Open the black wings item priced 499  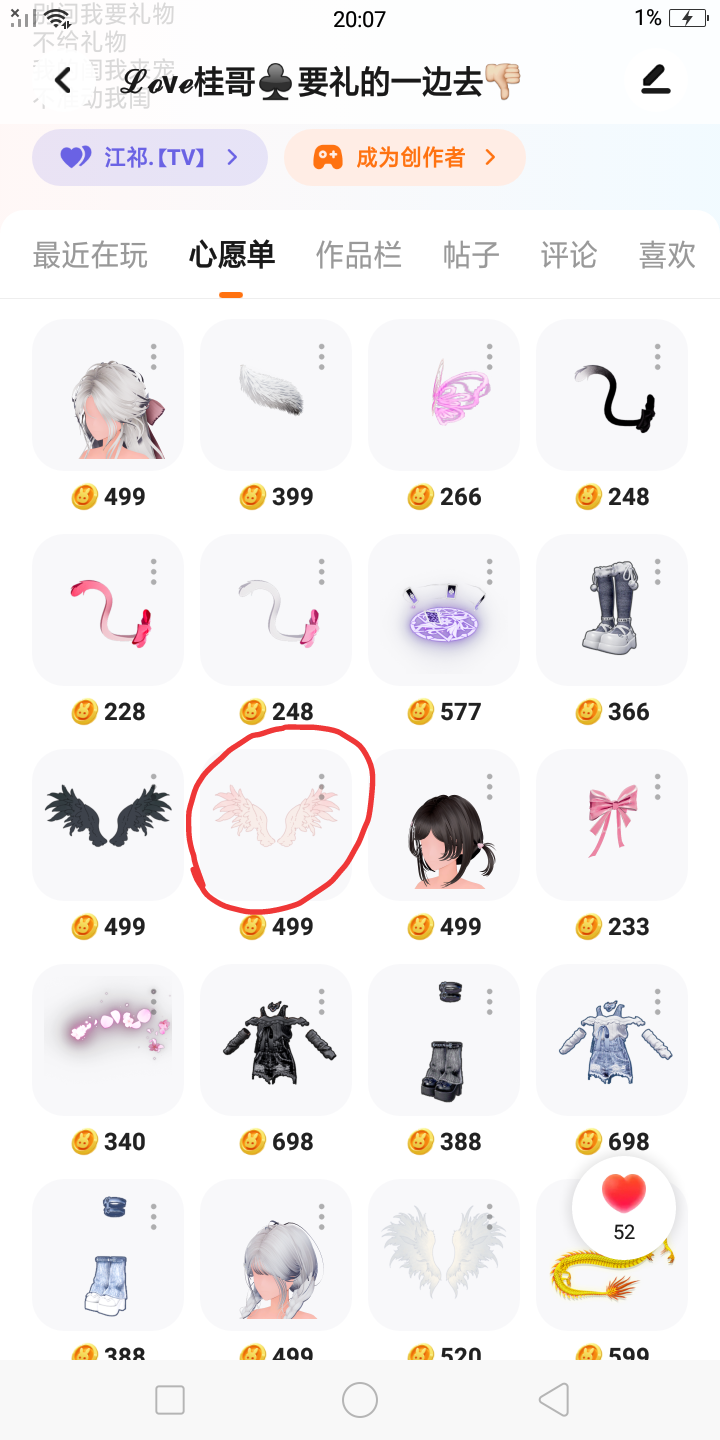pyautogui.click(x=108, y=825)
